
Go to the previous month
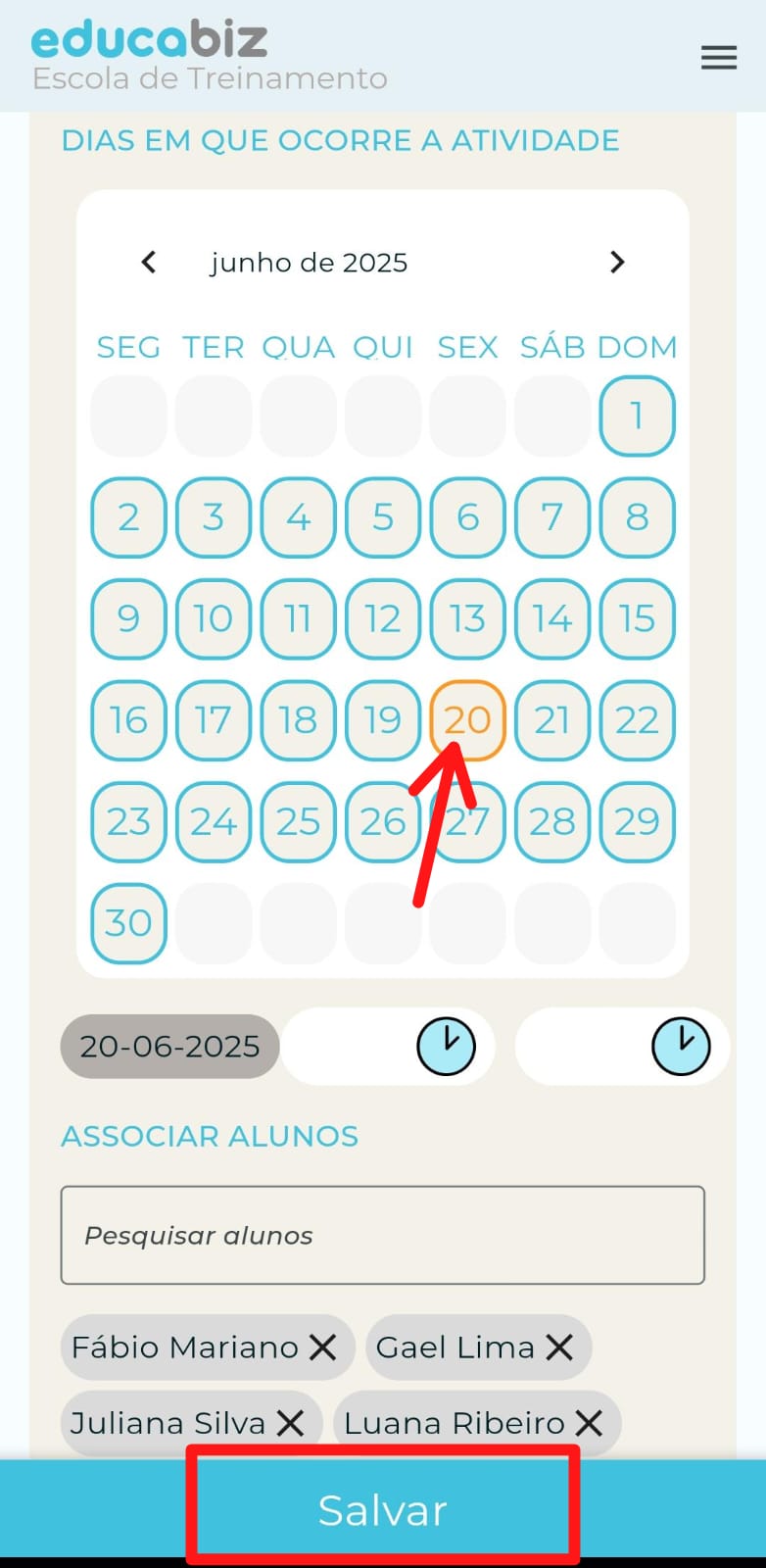[149, 263]
